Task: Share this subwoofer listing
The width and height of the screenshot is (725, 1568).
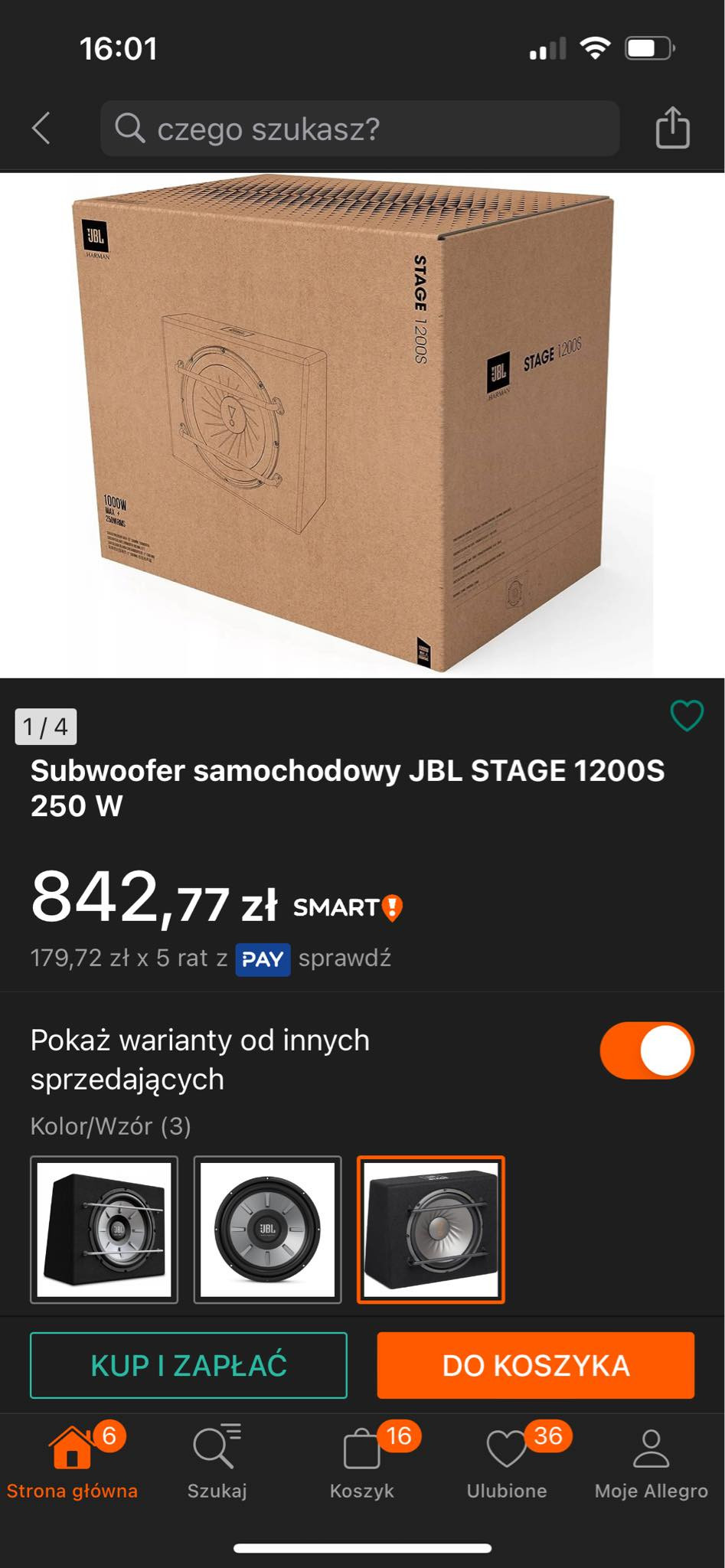Action: [x=672, y=128]
